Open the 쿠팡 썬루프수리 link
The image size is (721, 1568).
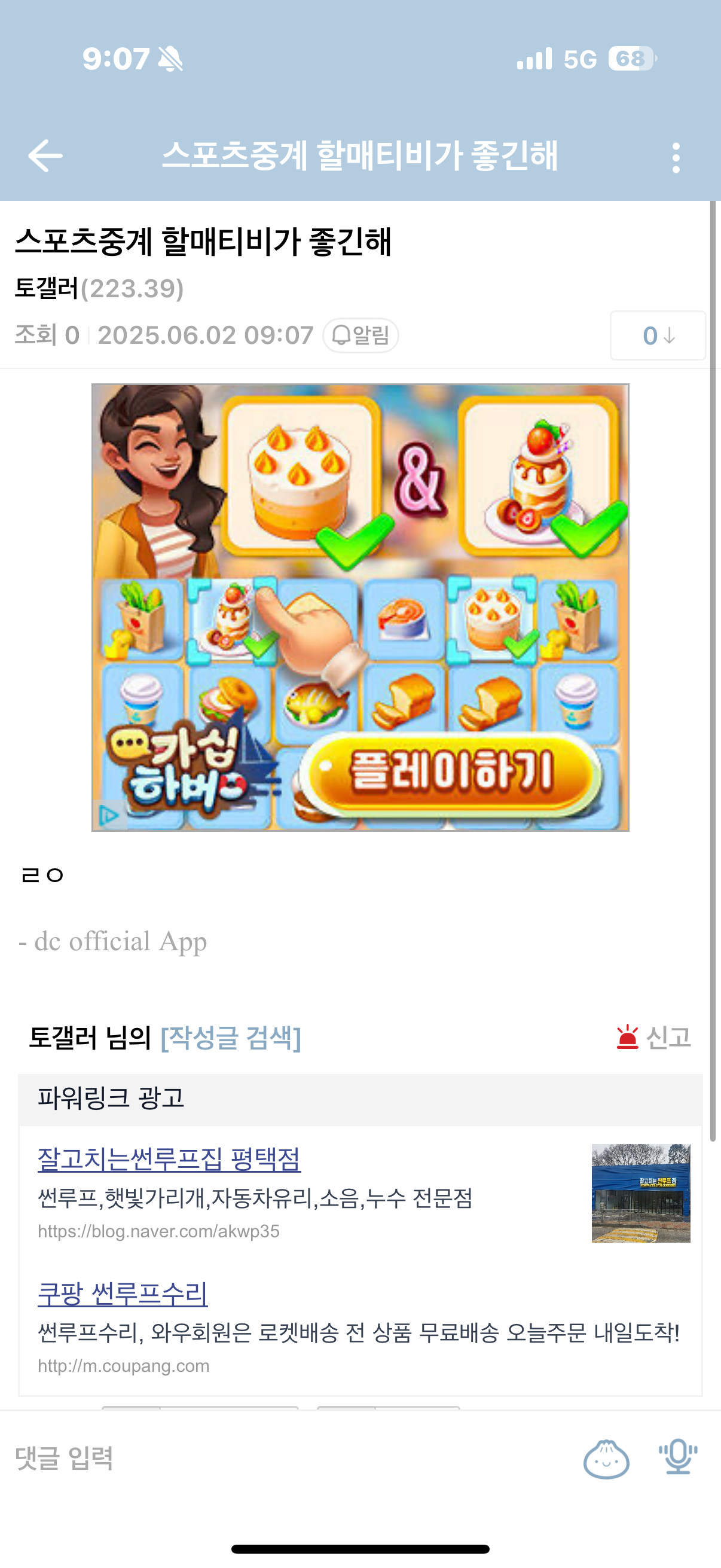click(123, 1294)
